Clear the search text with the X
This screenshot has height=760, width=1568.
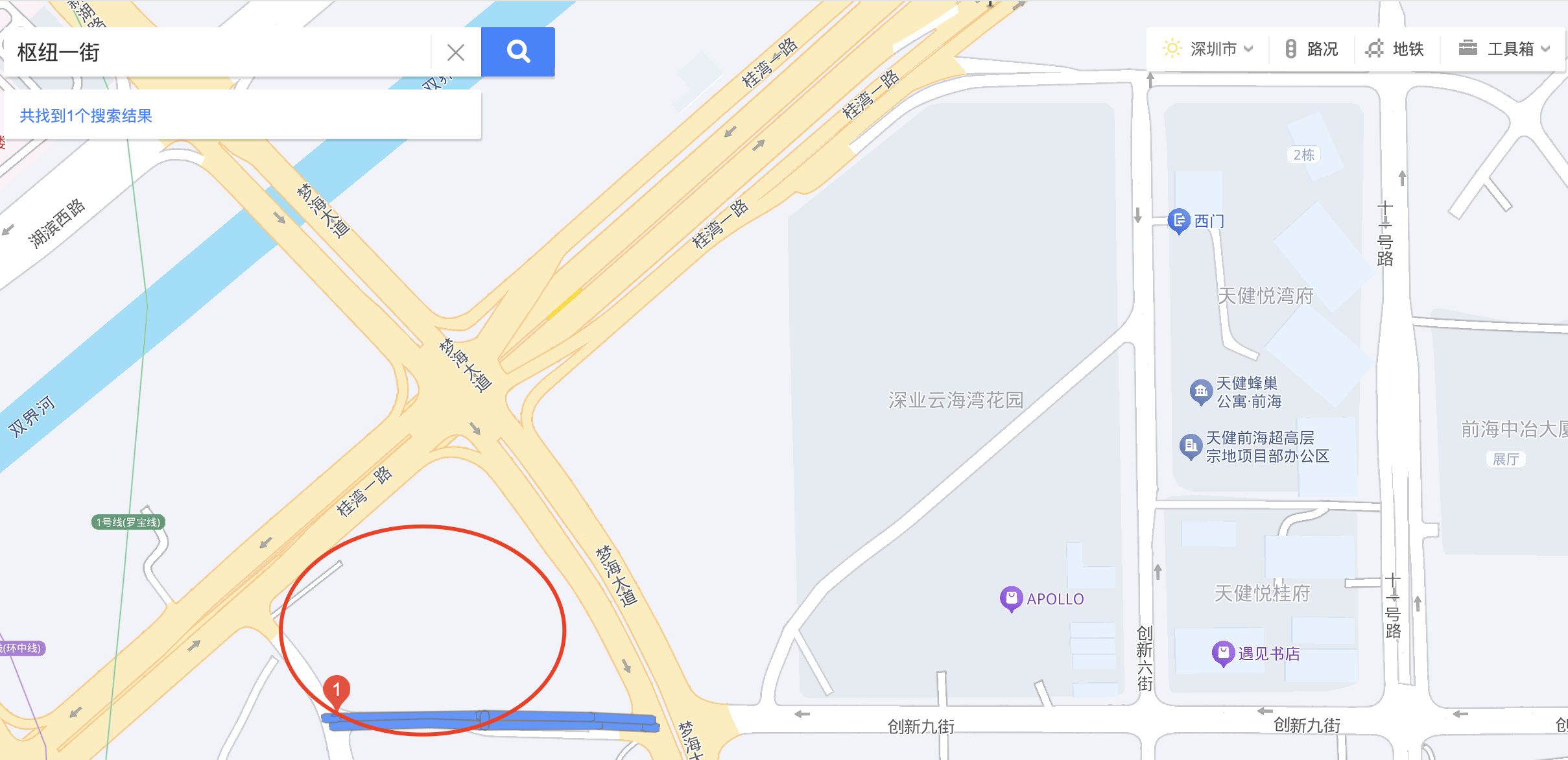(456, 53)
